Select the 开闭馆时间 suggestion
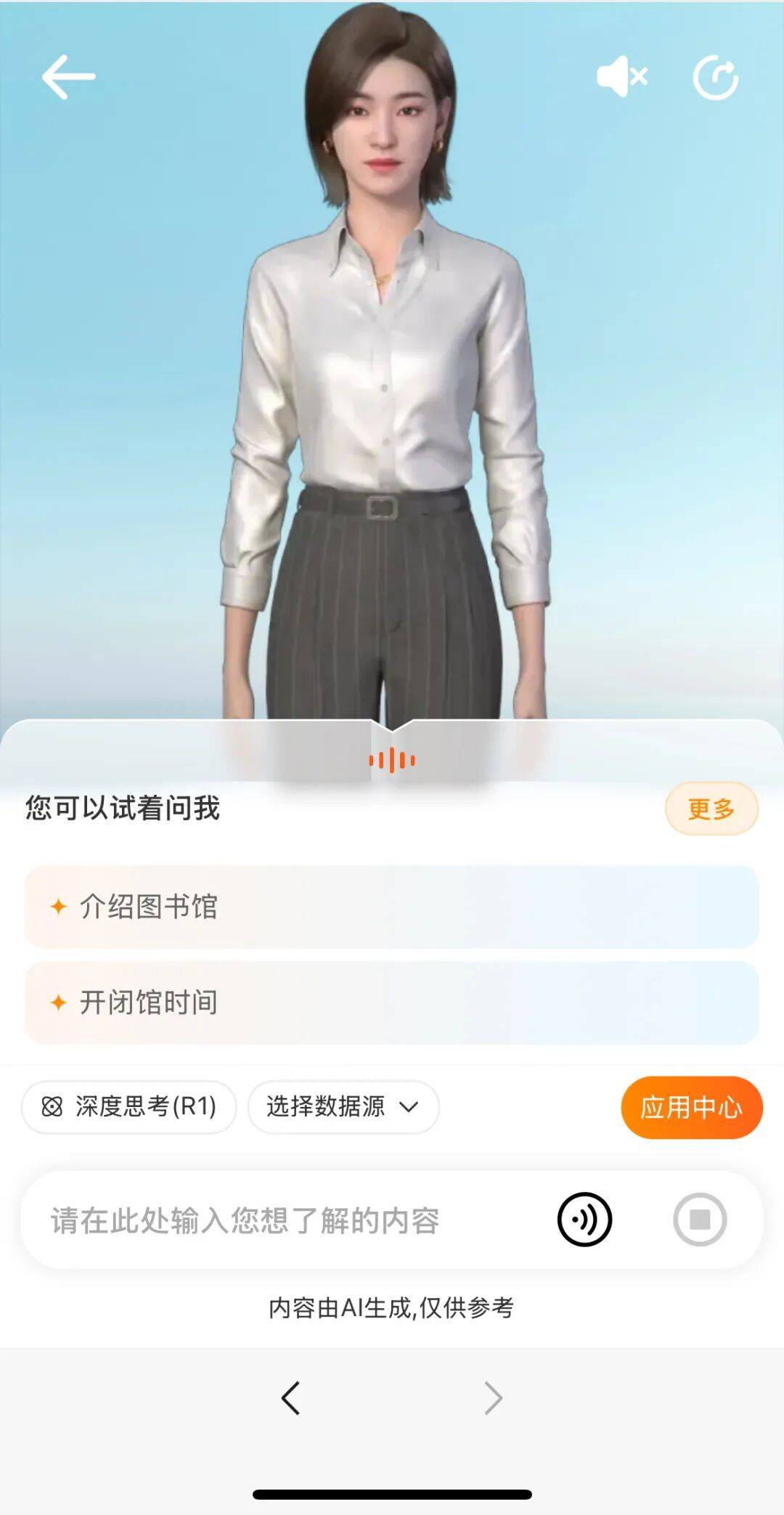Image resolution: width=784 pixels, height=1515 pixels. [392, 1002]
